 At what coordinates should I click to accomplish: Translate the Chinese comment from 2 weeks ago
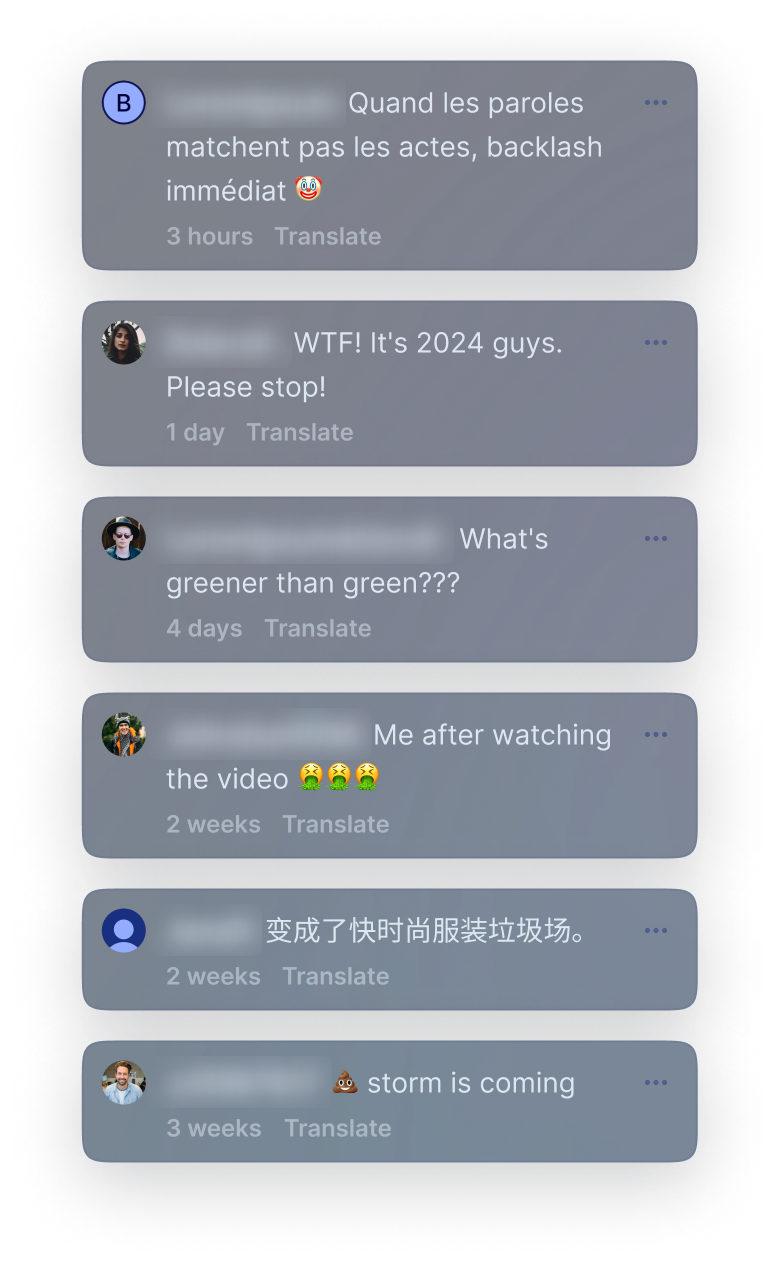point(335,977)
